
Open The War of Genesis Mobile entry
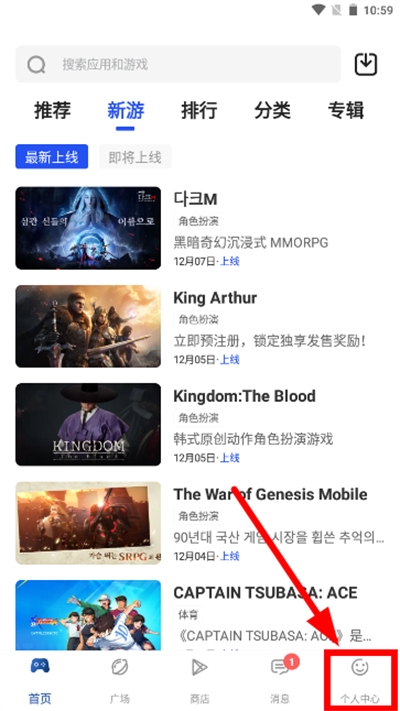(200, 523)
